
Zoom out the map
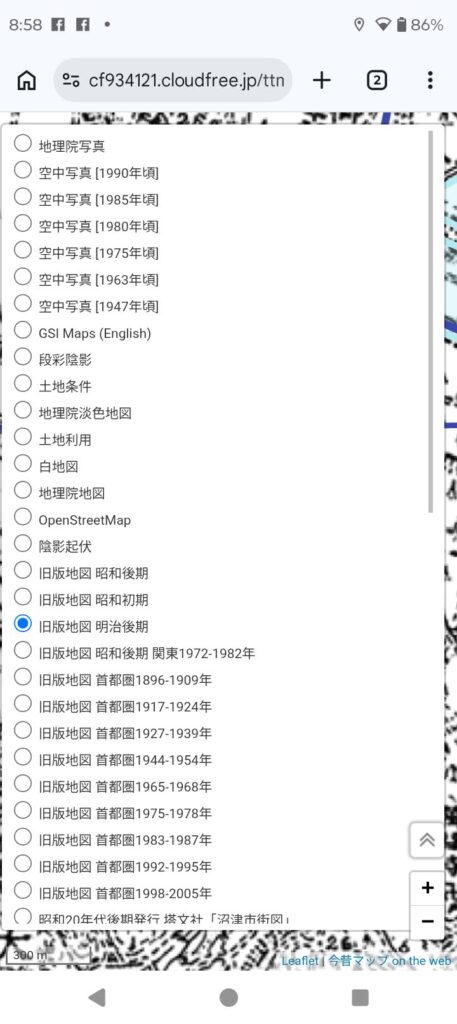428,921
